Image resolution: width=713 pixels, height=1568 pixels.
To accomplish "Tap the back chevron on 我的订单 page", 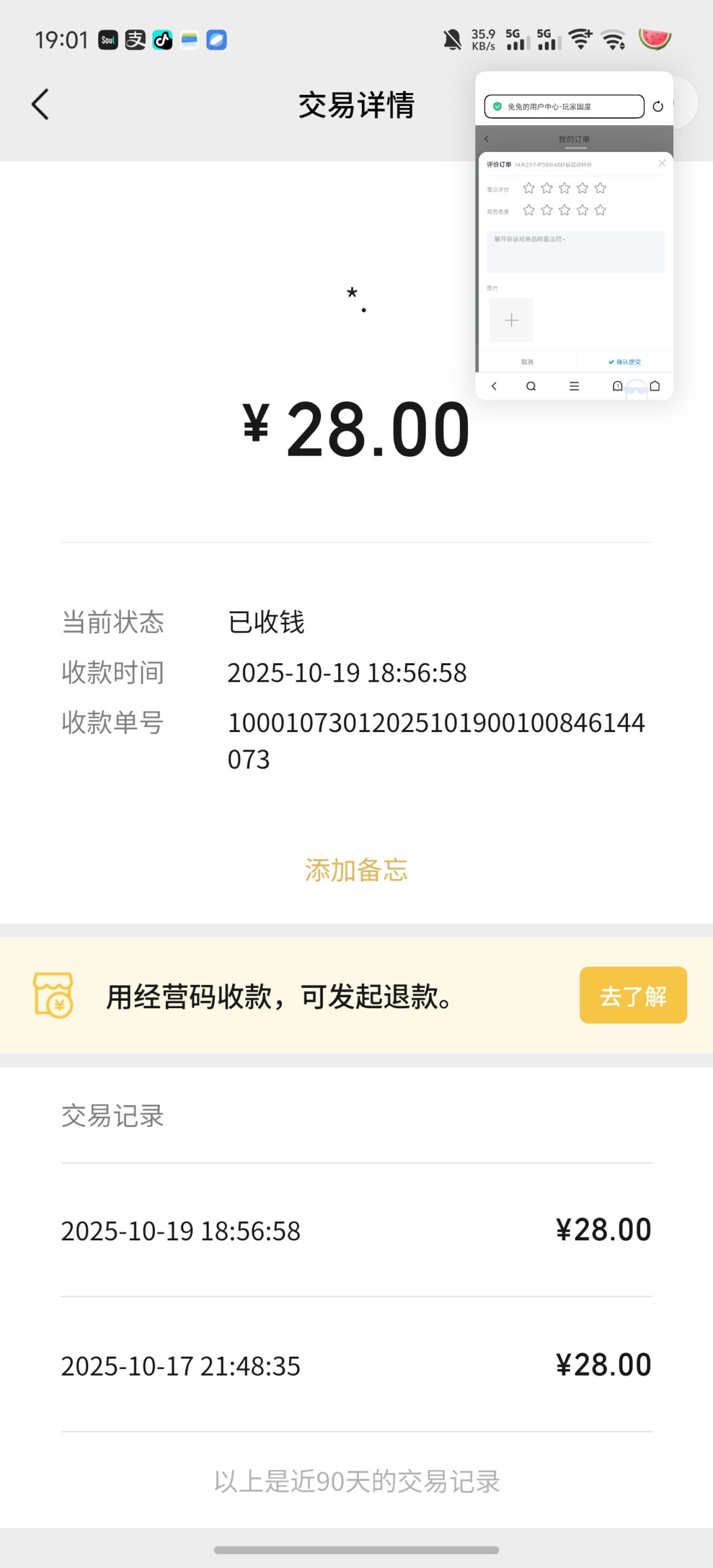I will click(x=488, y=138).
